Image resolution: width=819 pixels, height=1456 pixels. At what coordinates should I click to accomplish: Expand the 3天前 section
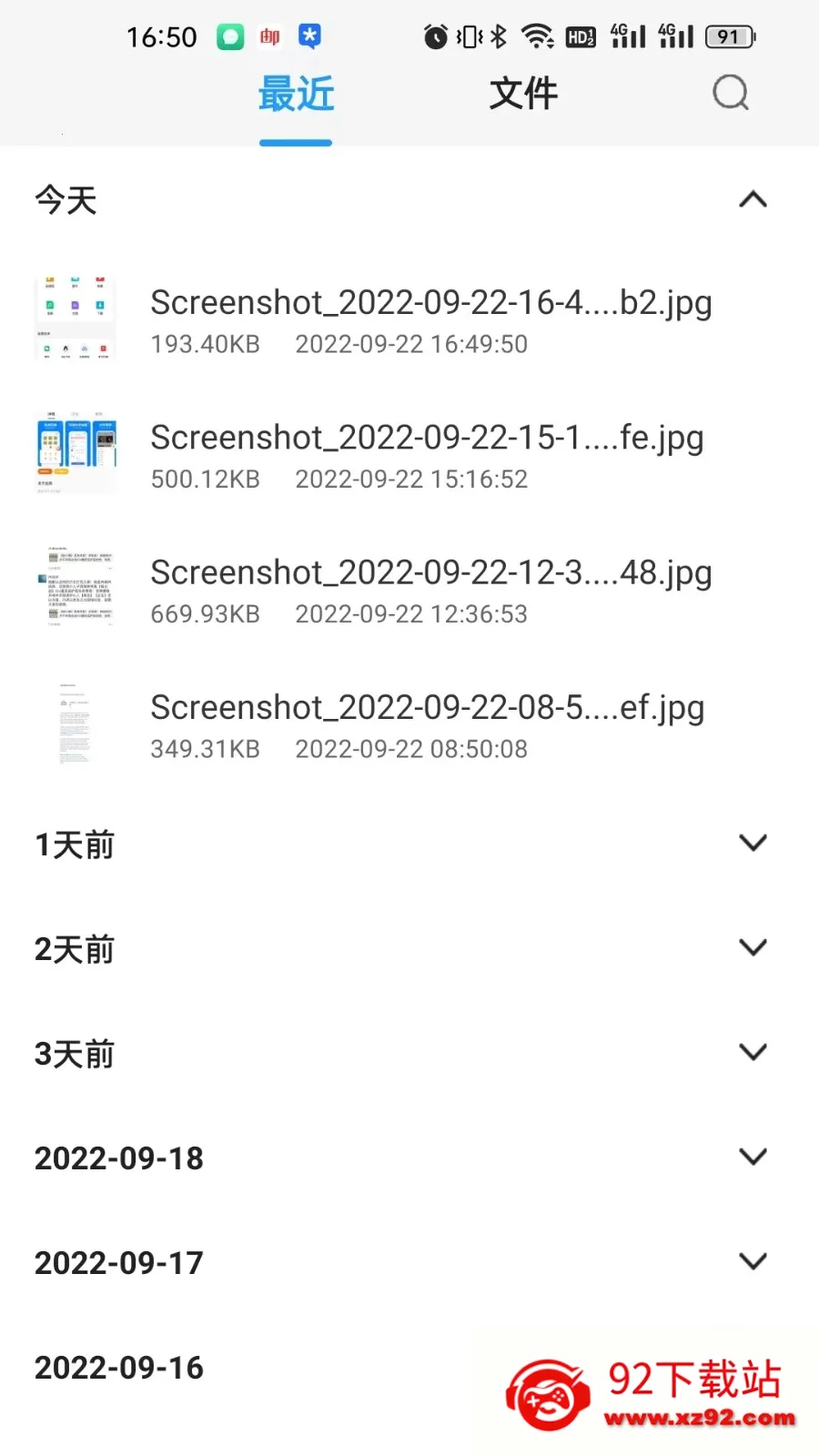pyautogui.click(x=753, y=1052)
